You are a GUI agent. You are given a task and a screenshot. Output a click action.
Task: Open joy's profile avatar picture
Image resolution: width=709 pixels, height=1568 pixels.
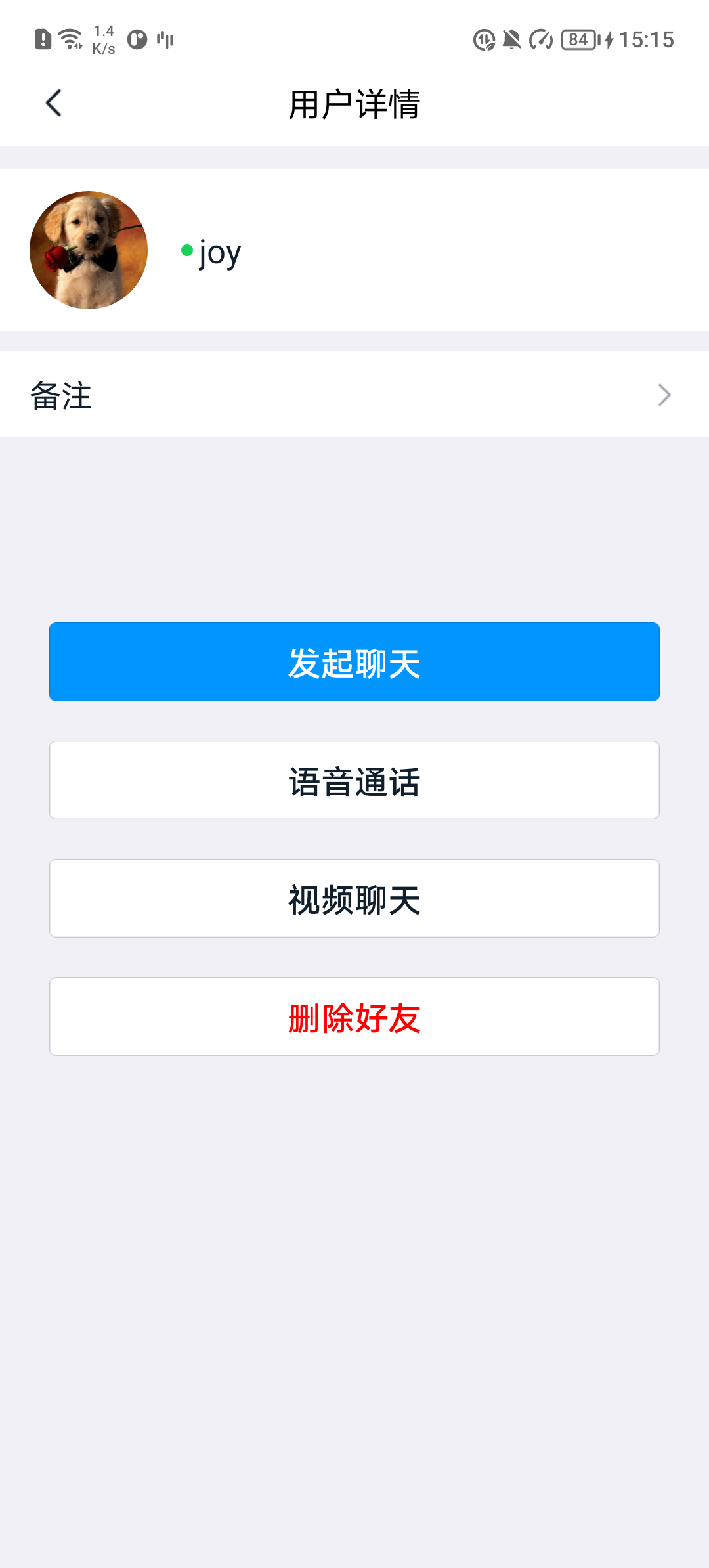pyautogui.click(x=89, y=250)
